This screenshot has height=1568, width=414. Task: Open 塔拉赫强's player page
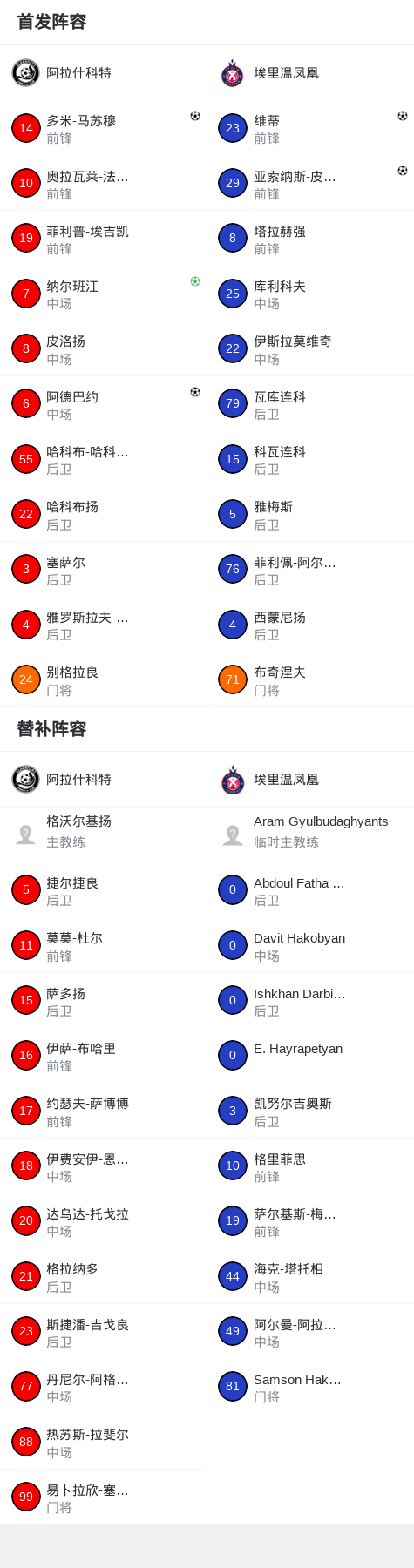[310, 239]
